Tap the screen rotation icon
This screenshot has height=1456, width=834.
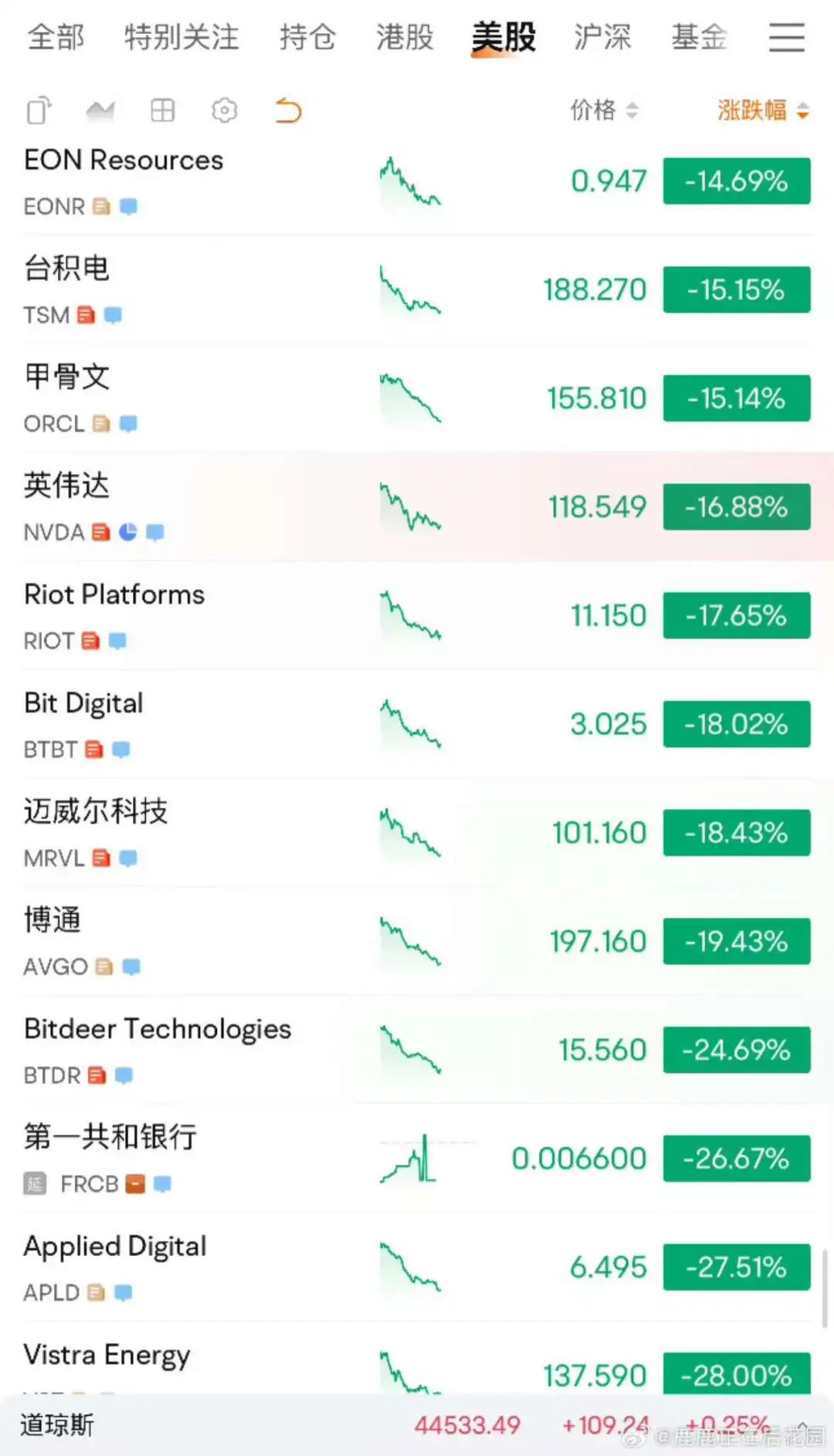tap(39, 110)
